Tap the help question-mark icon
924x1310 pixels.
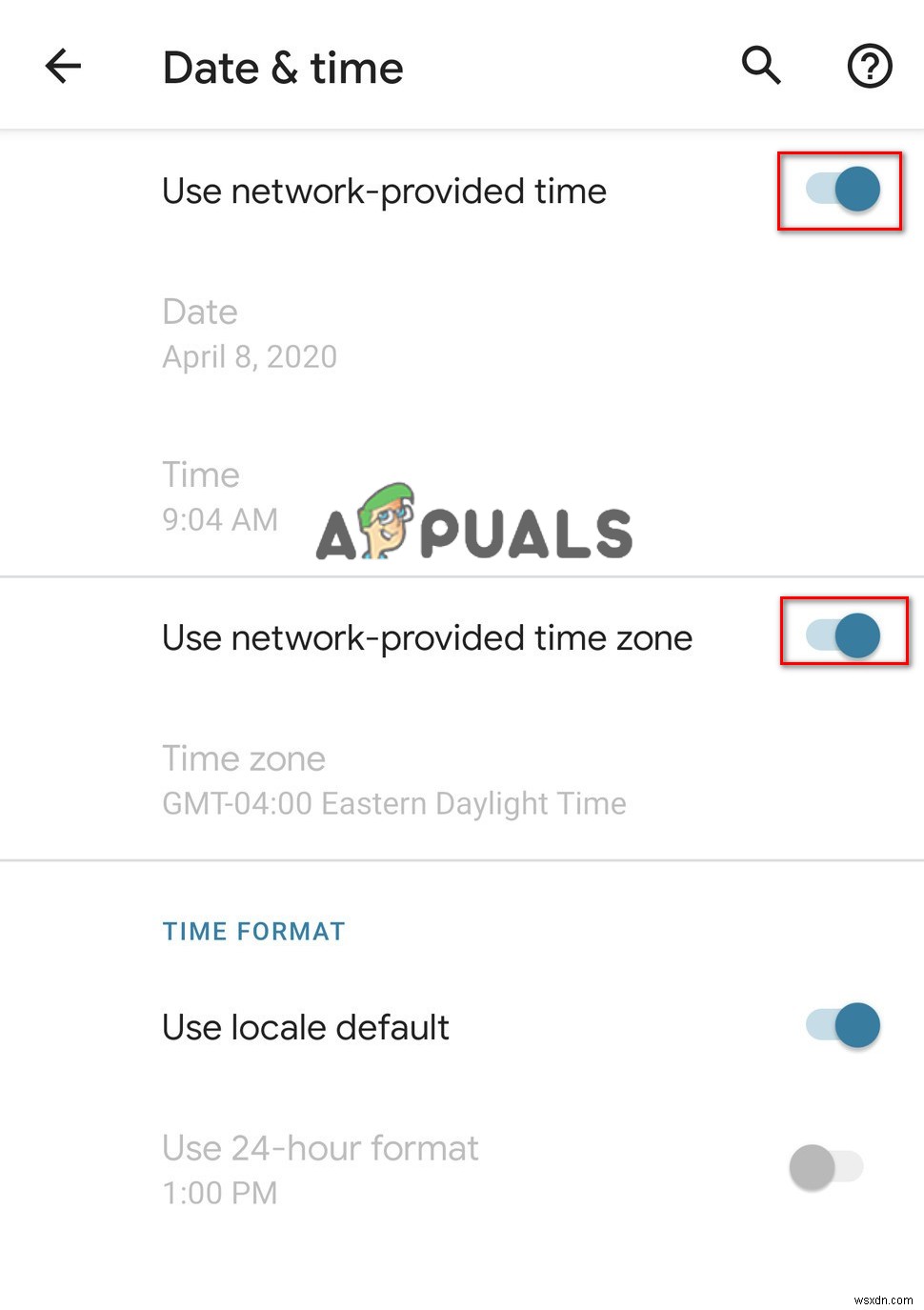(869, 67)
